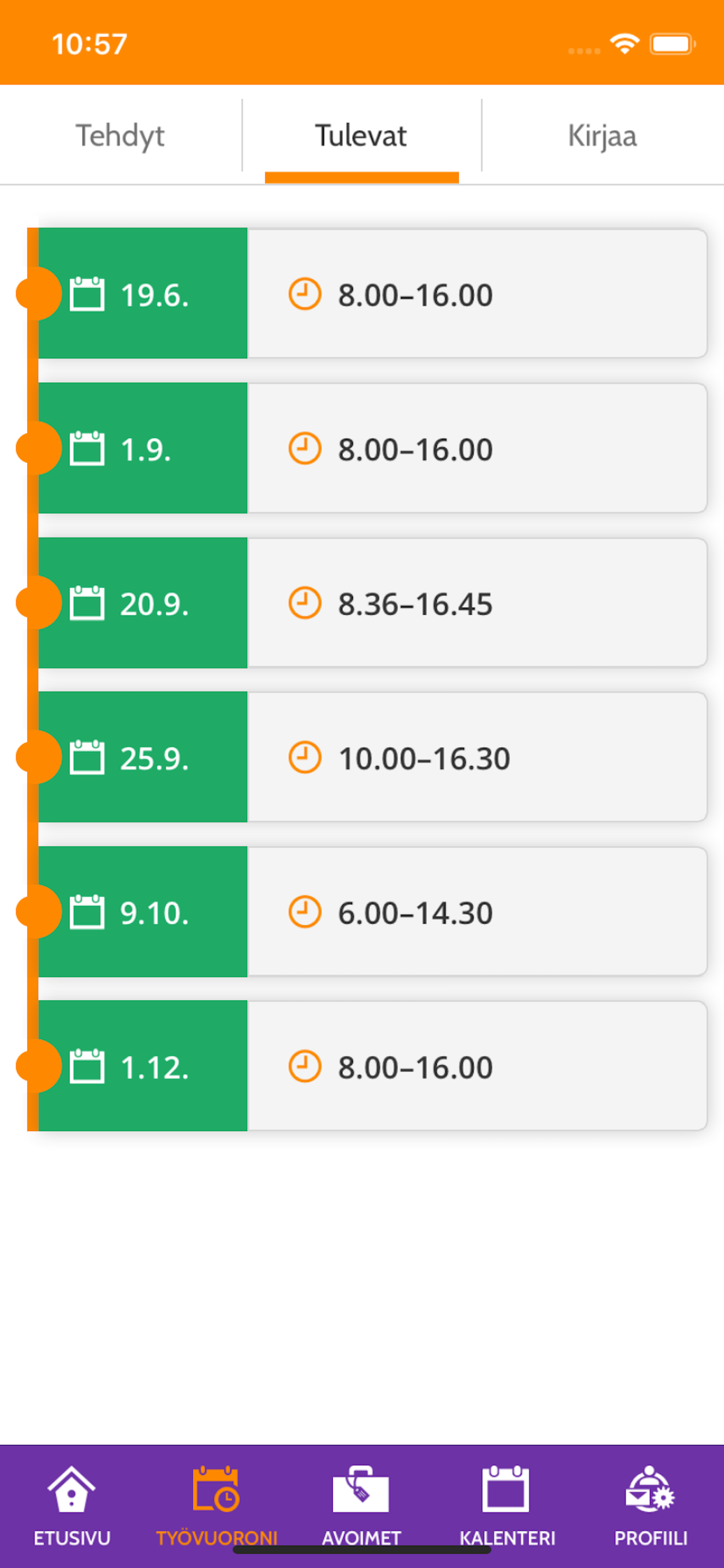
Task: Tap the orange timeline dot beside 25.9.
Action: tap(38, 758)
